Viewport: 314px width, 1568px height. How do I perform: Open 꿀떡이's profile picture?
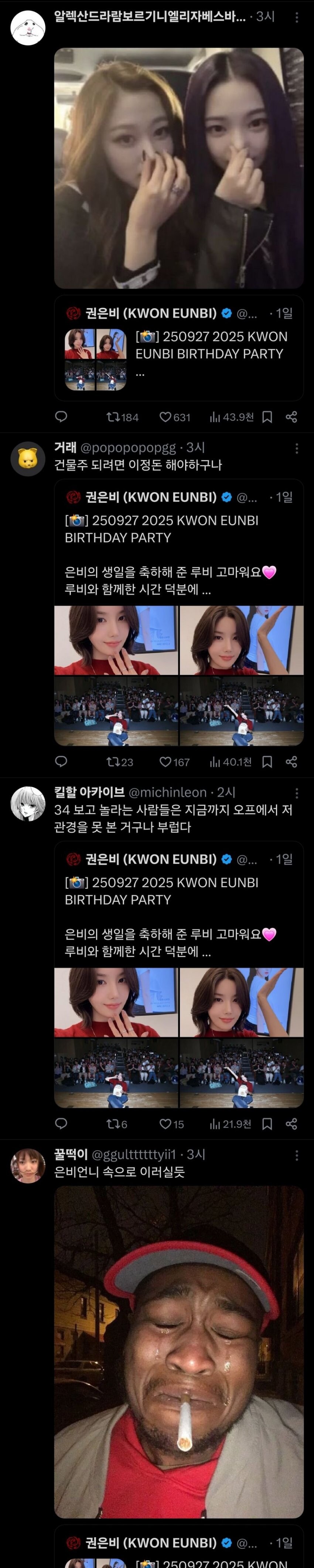click(x=28, y=1166)
